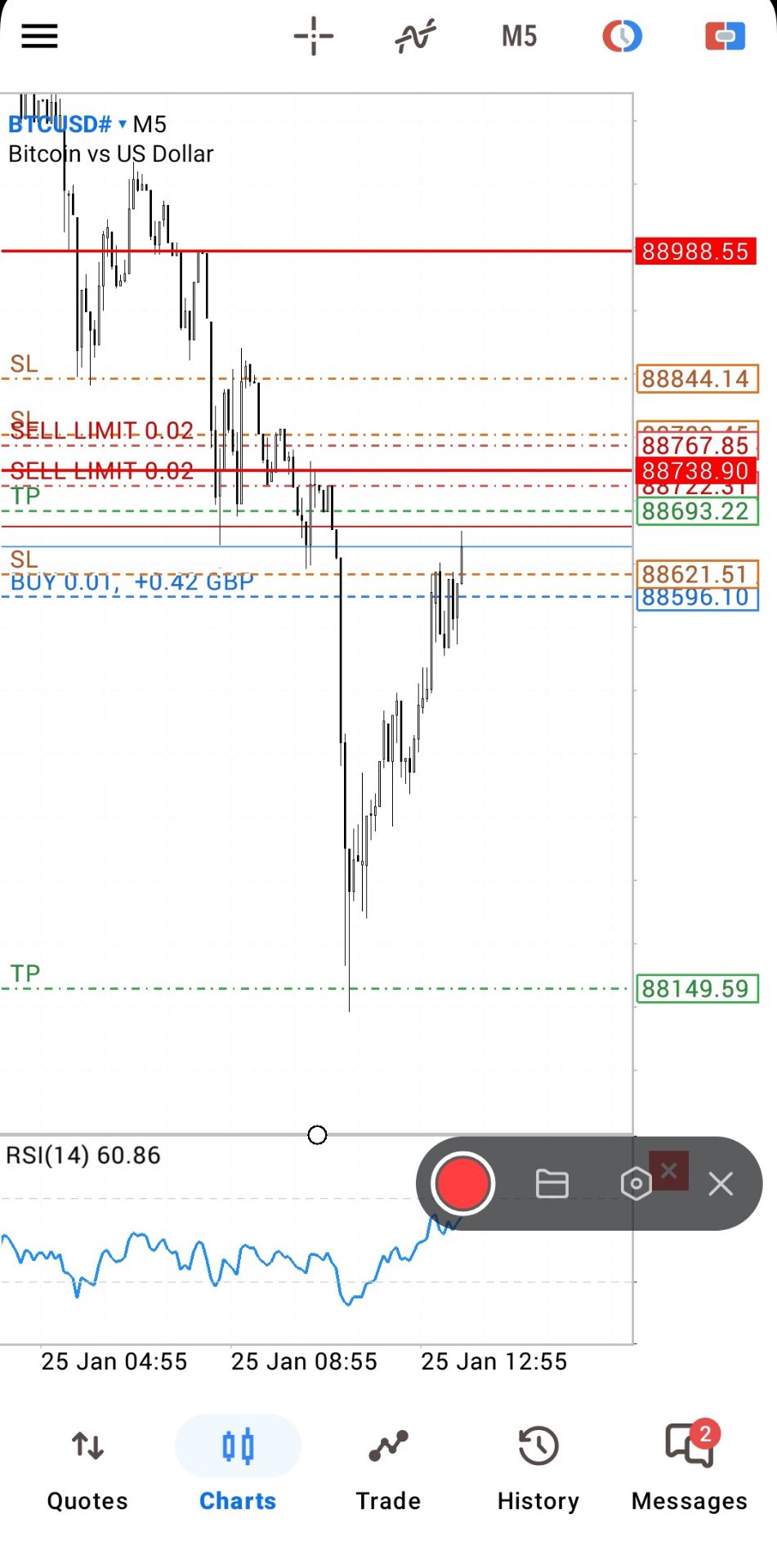Open the History tab

pos(538,1470)
